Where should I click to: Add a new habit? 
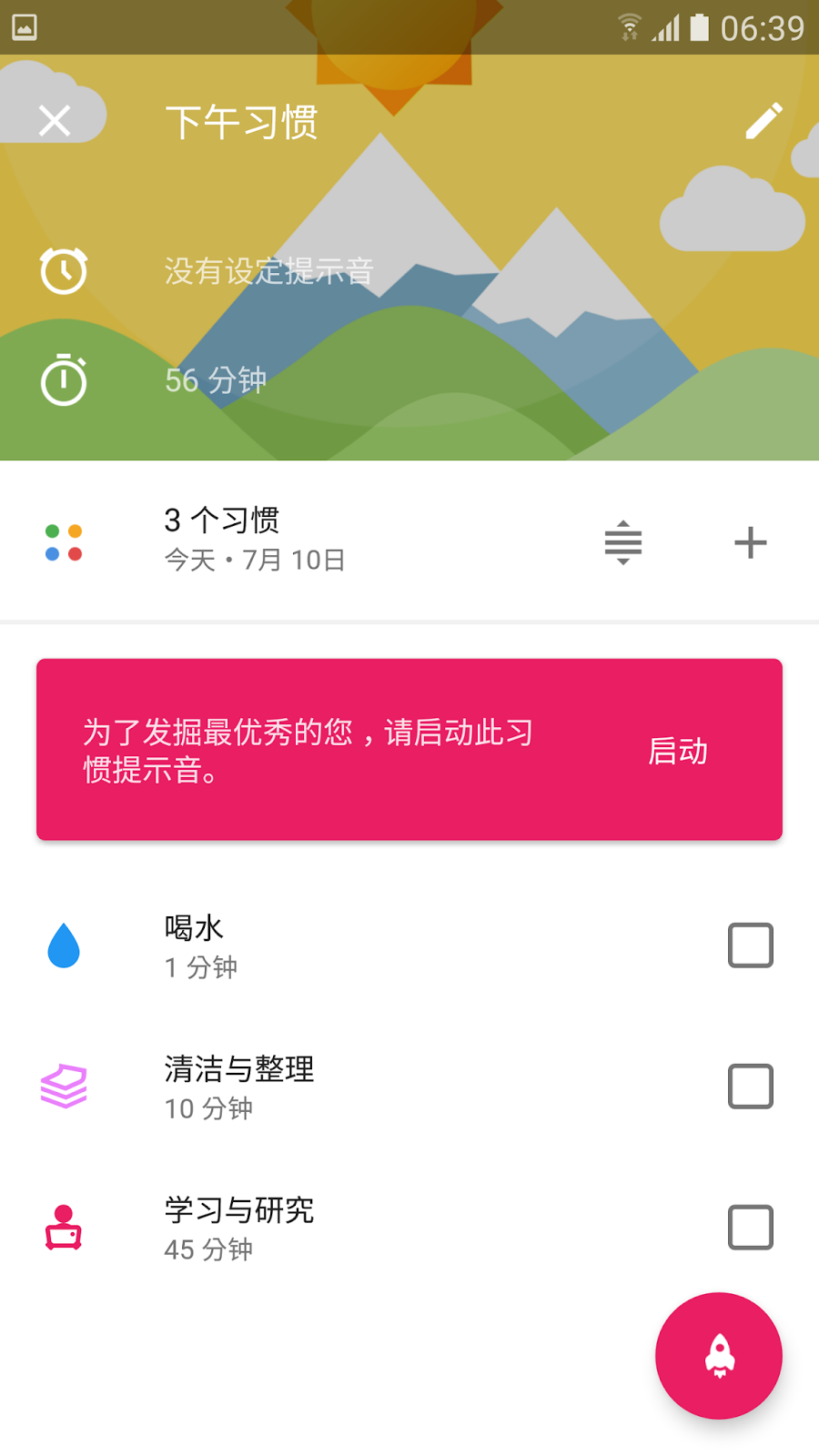[751, 542]
